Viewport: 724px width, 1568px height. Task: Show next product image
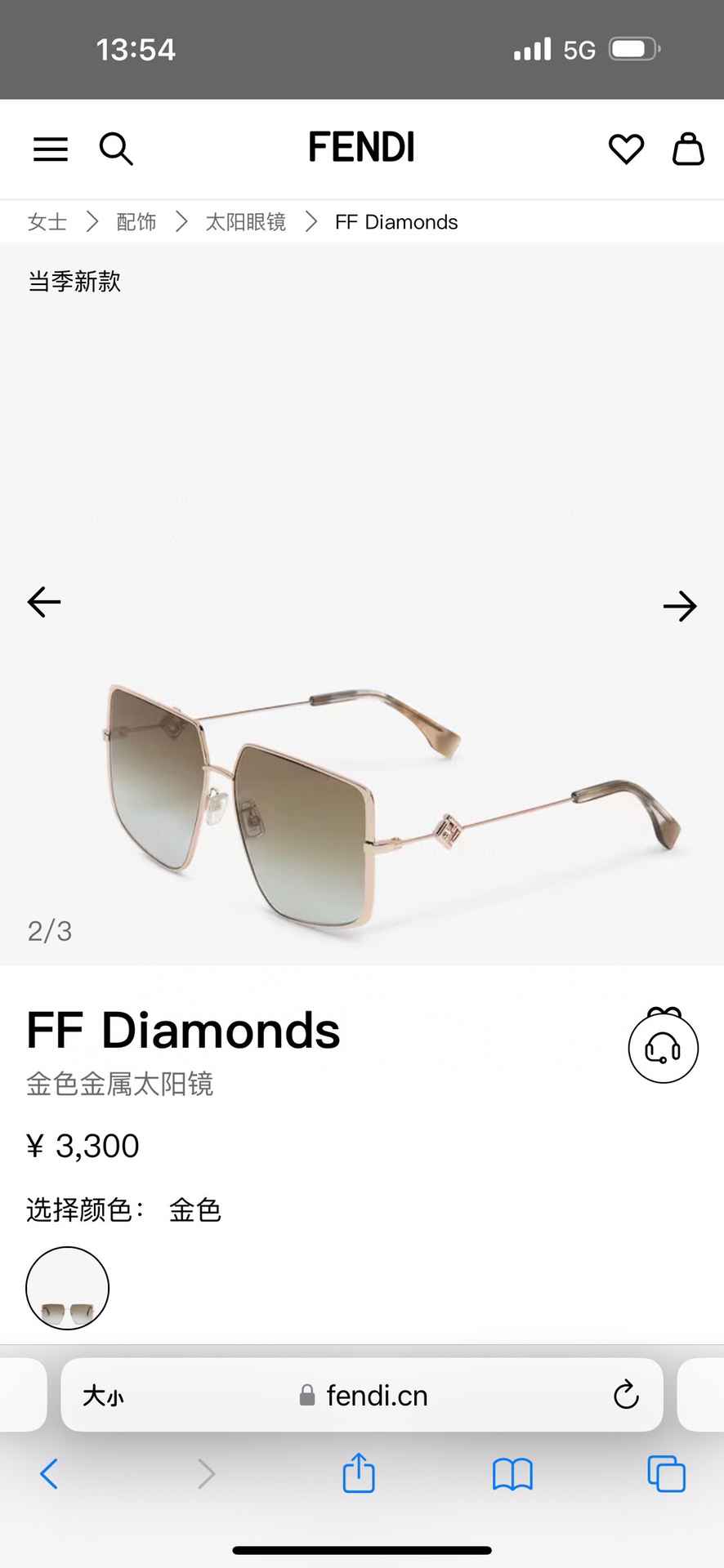(x=680, y=606)
